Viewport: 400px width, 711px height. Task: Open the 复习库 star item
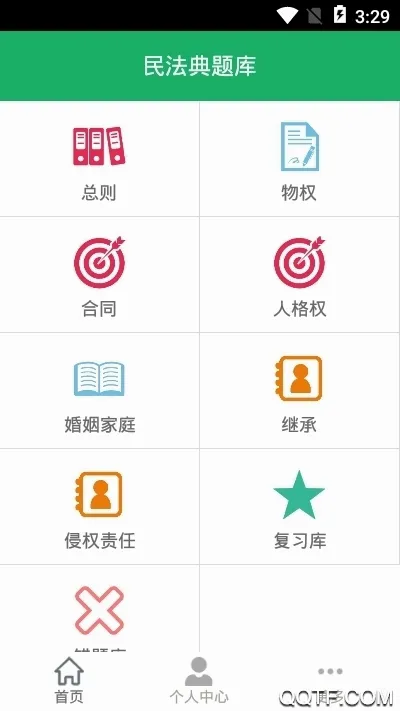[x=300, y=507]
